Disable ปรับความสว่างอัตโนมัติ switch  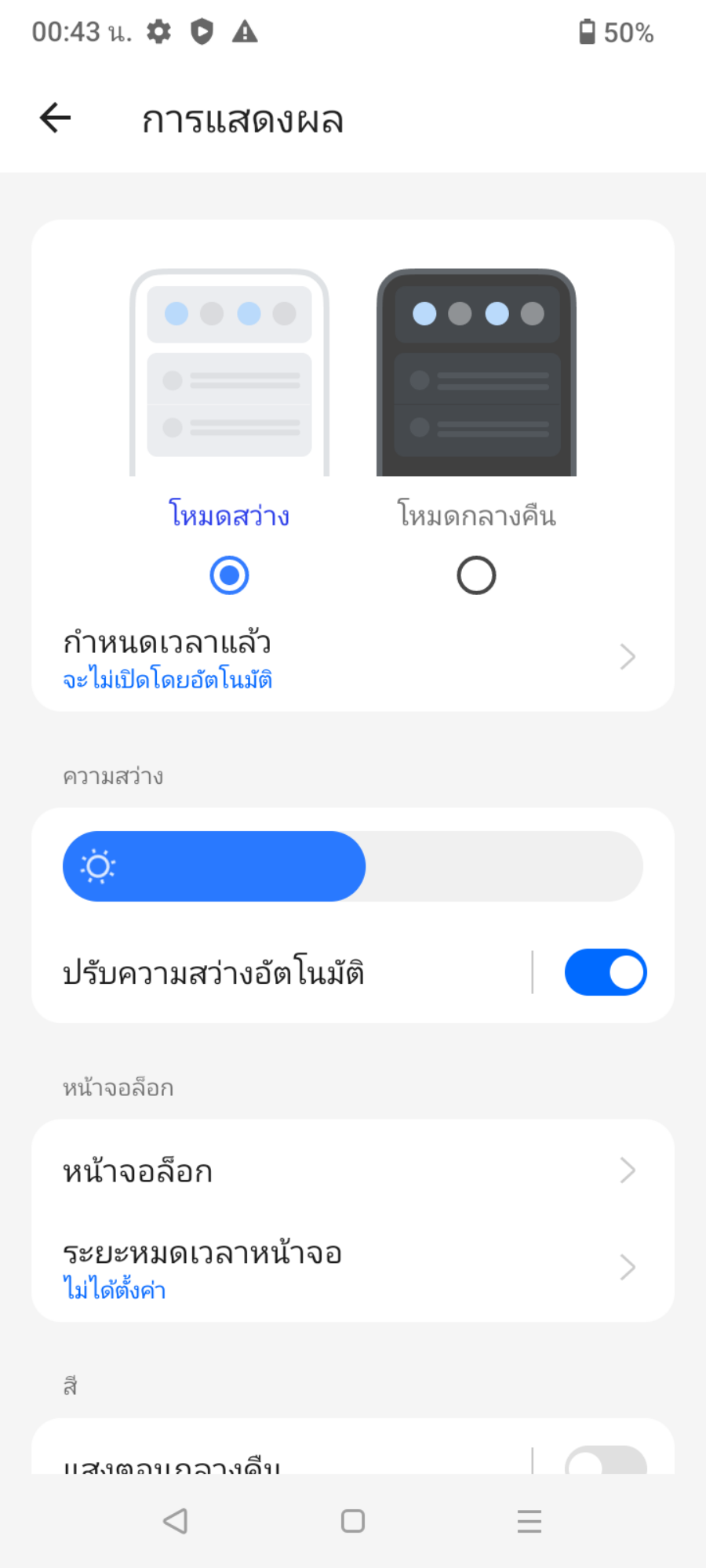[x=605, y=972]
